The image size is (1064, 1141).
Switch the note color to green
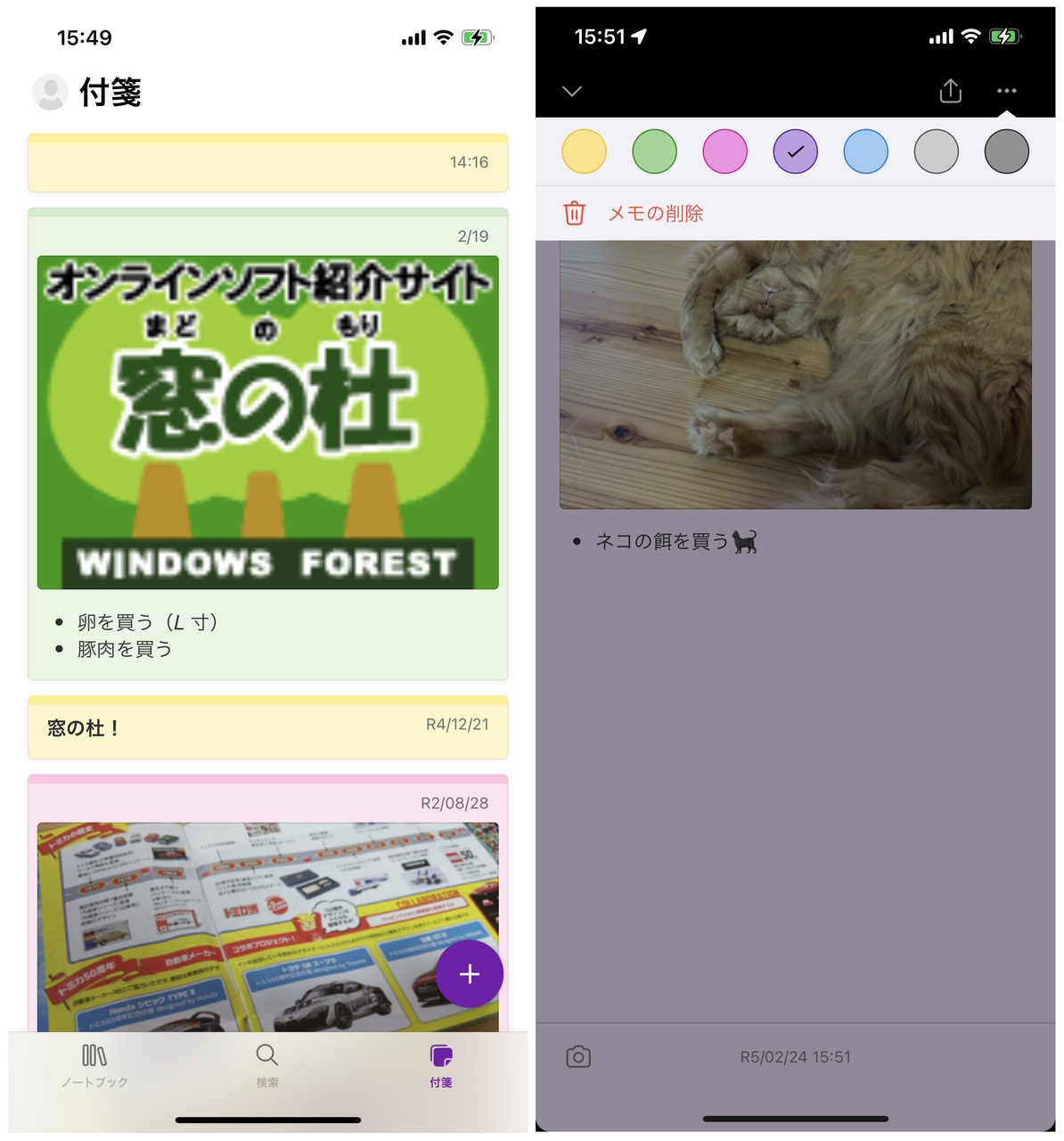pyautogui.click(x=654, y=152)
